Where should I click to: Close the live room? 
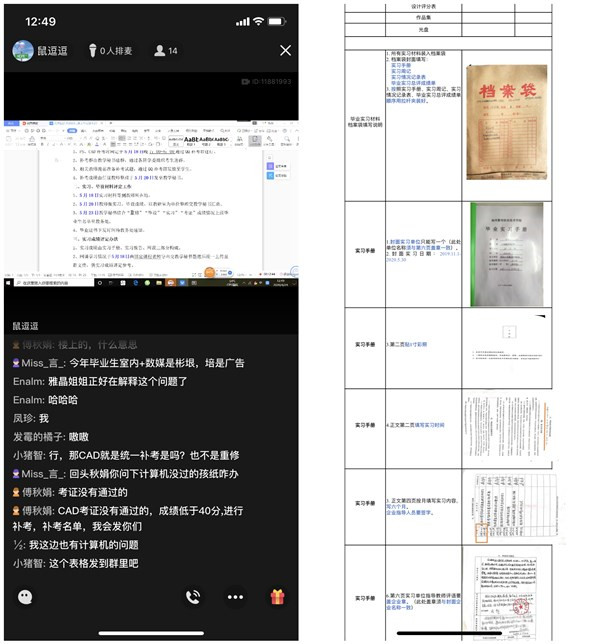click(286, 50)
